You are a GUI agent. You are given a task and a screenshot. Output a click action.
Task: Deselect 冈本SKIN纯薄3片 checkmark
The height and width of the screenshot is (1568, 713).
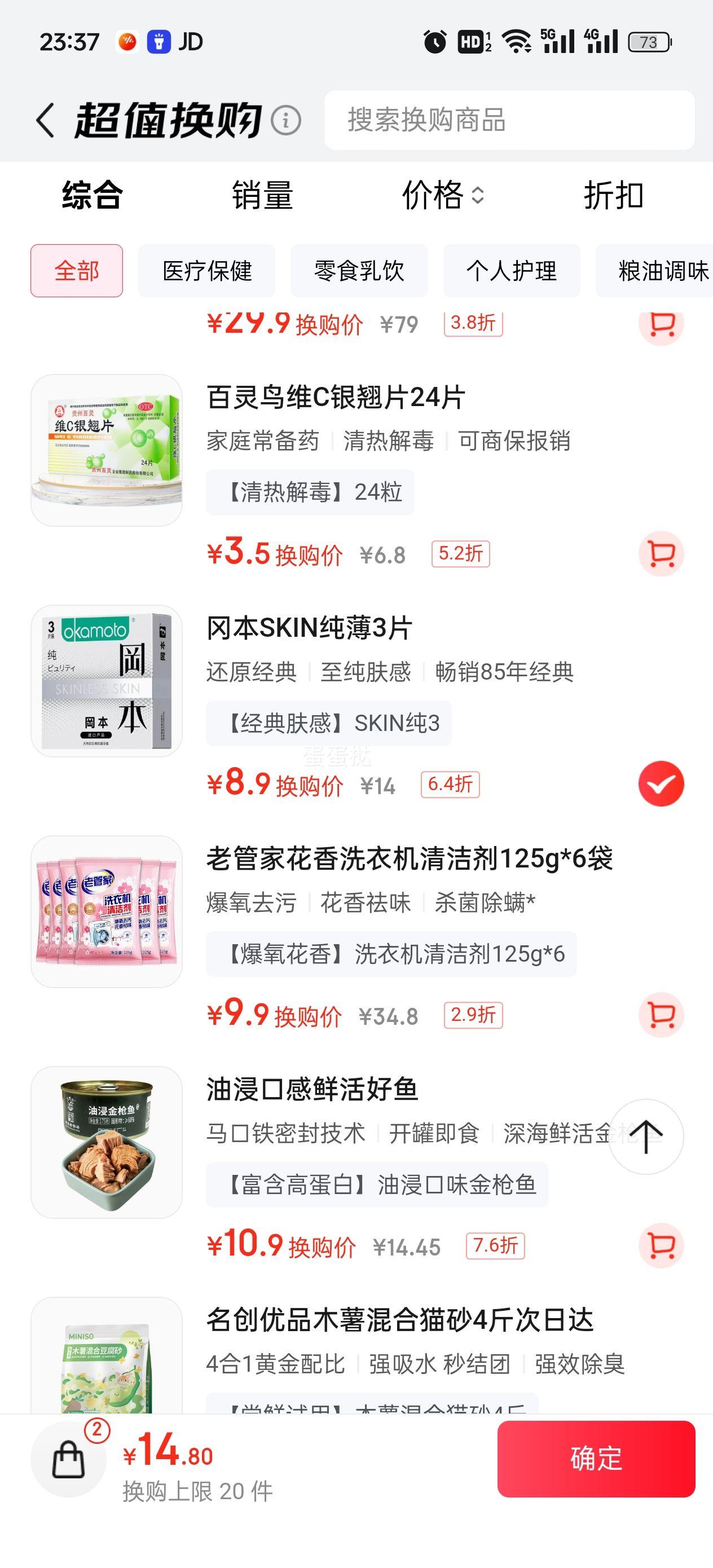click(661, 784)
